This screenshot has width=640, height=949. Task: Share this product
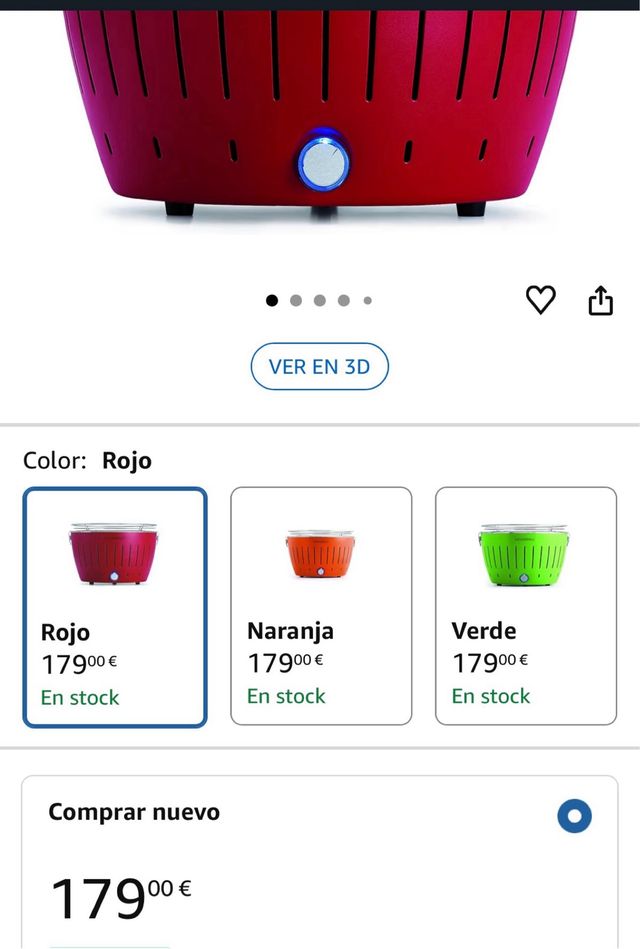coord(600,299)
